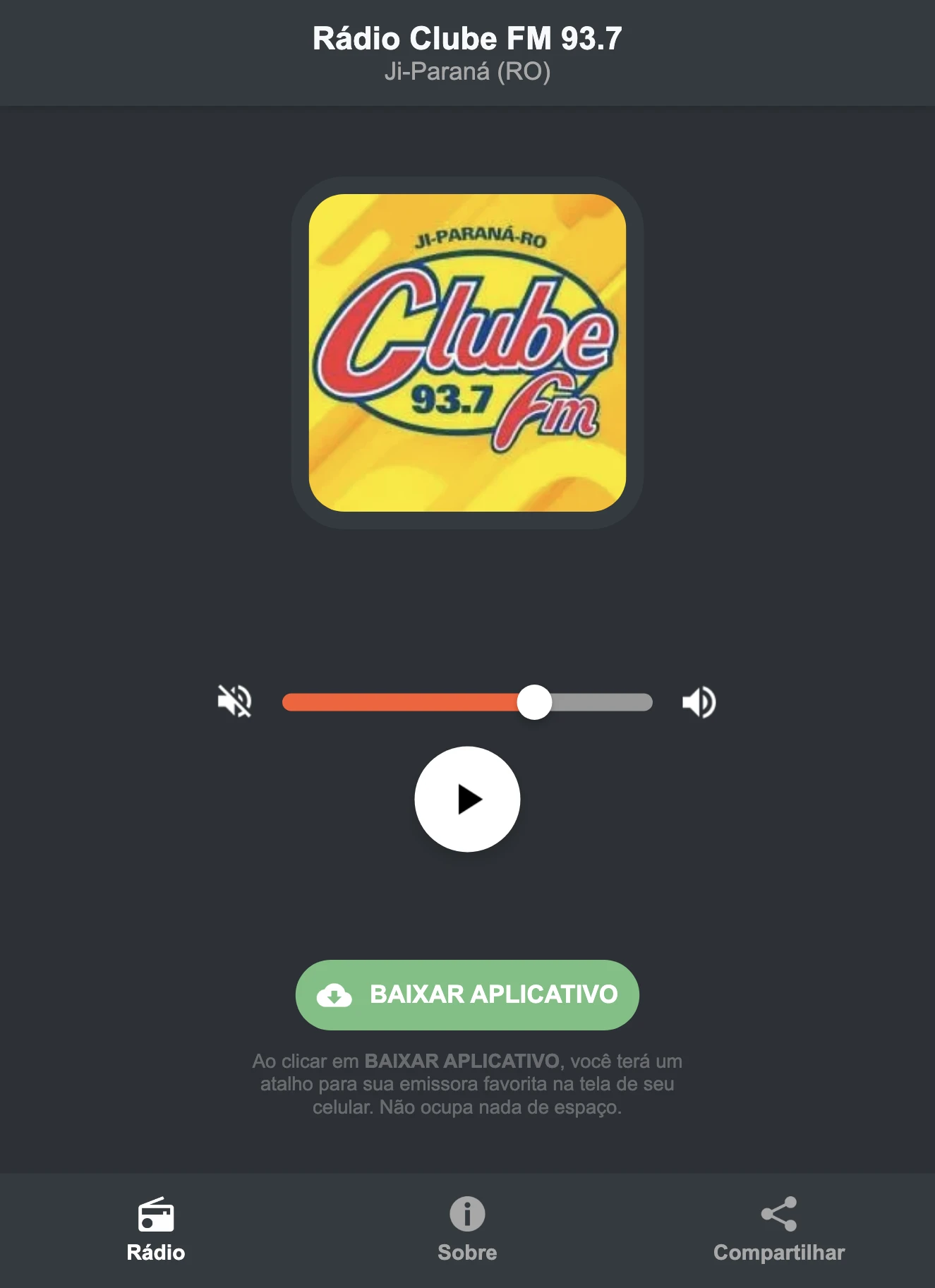
Task: Click the BAIXAR APLICATIVO button
Action: point(467,995)
